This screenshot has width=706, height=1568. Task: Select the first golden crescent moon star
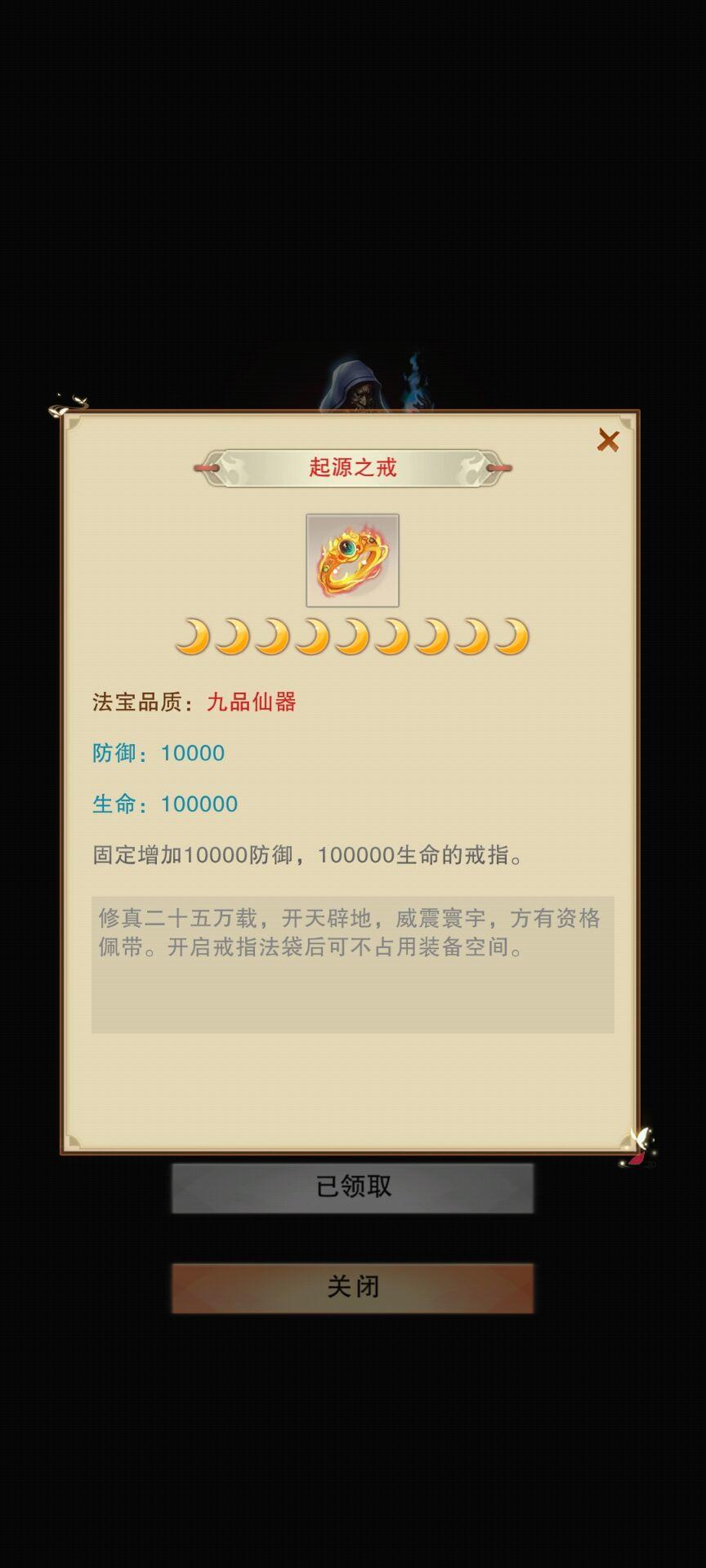point(192,637)
